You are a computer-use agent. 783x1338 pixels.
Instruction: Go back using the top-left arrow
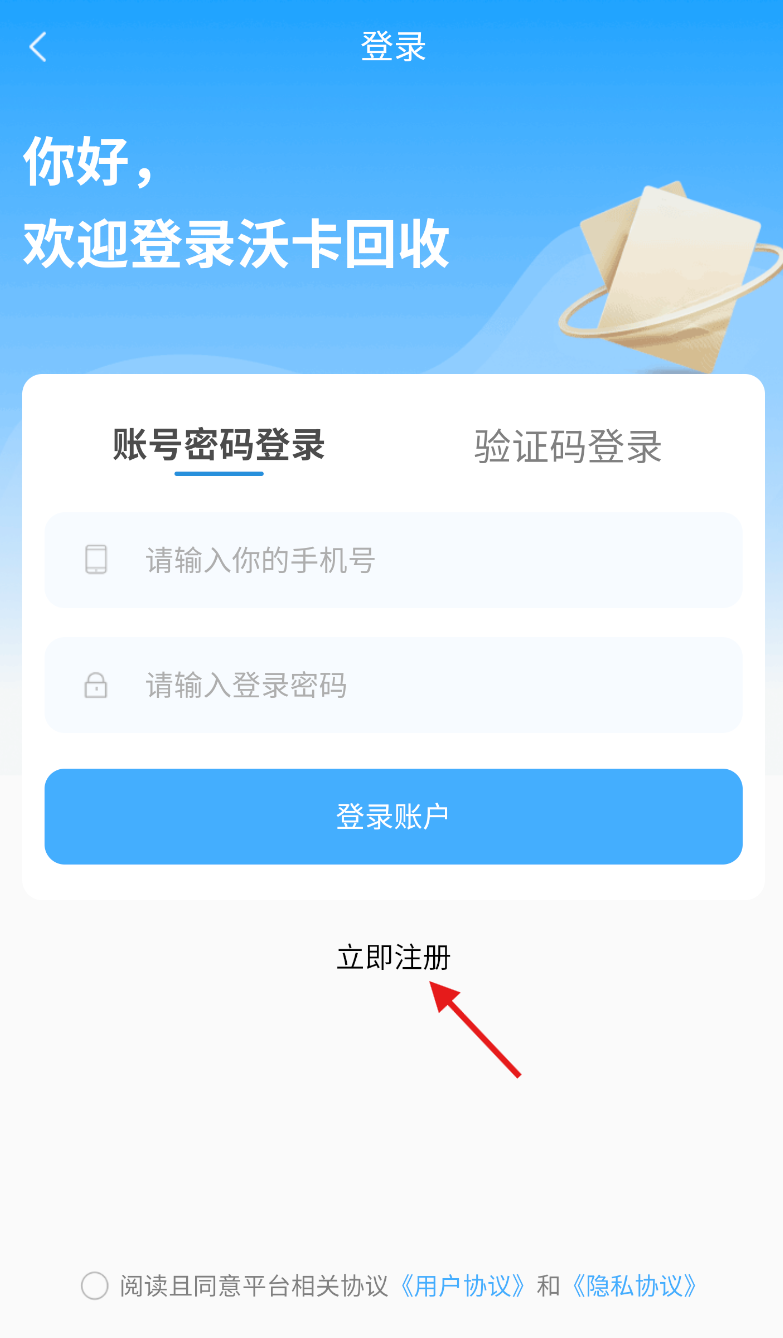(38, 46)
